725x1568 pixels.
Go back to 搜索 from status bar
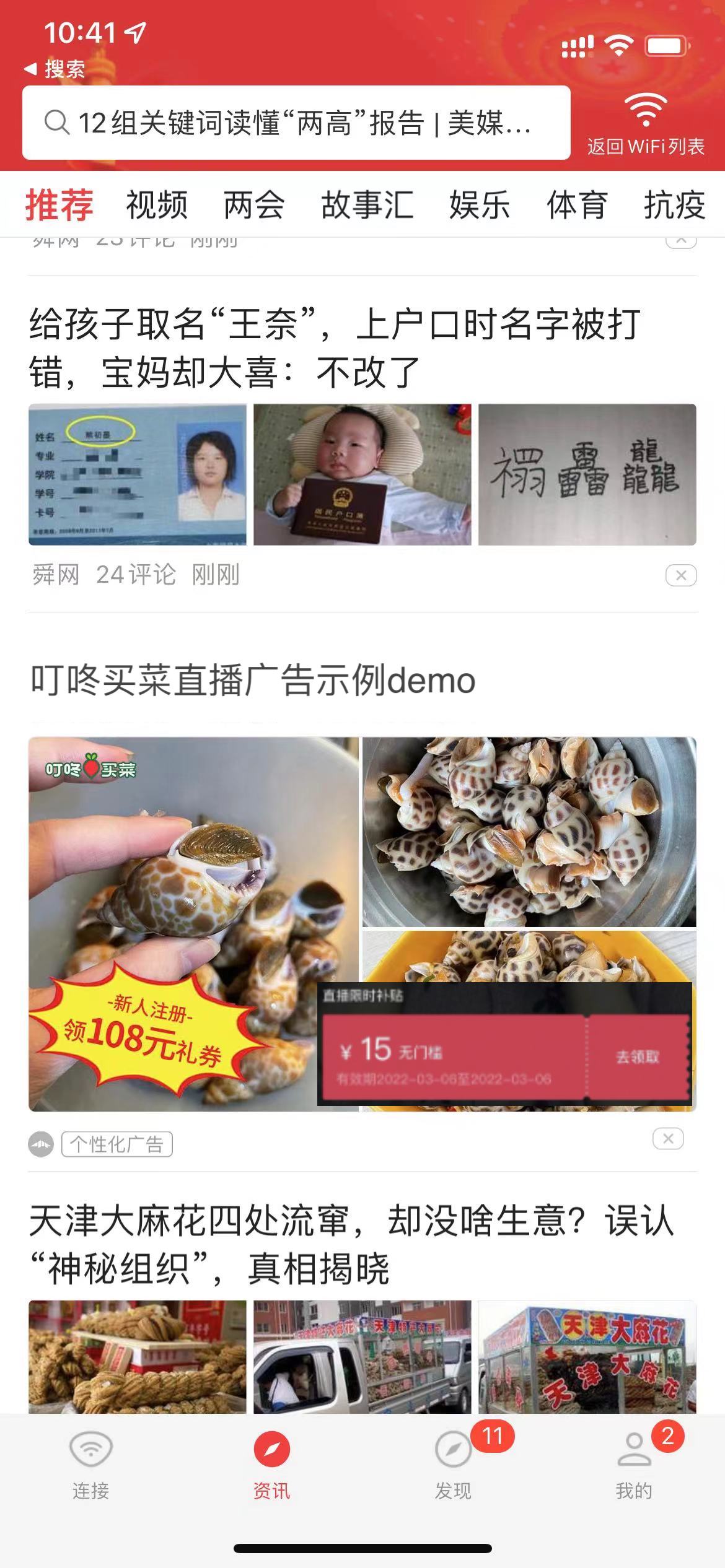pyautogui.click(x=55, y=69)
